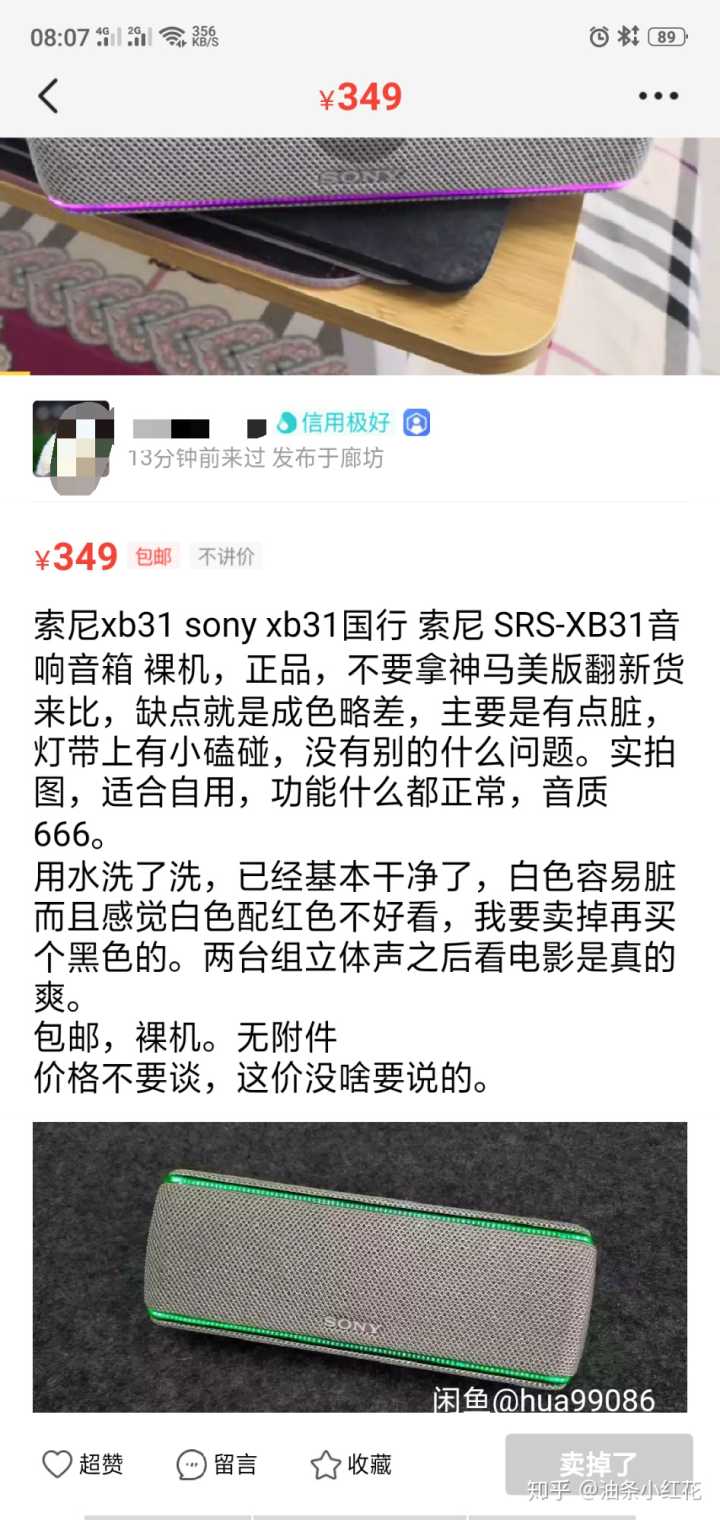Add listing to favorites with 收藏
The width and height of the screenshot is (720, 1520).
point(350,1465)
